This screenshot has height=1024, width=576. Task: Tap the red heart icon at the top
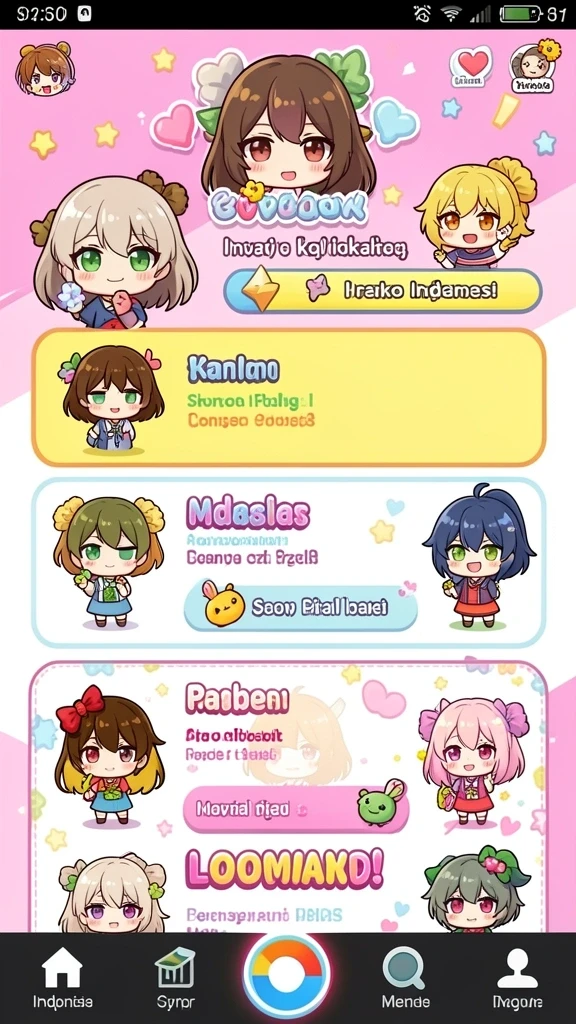(471, 67)
